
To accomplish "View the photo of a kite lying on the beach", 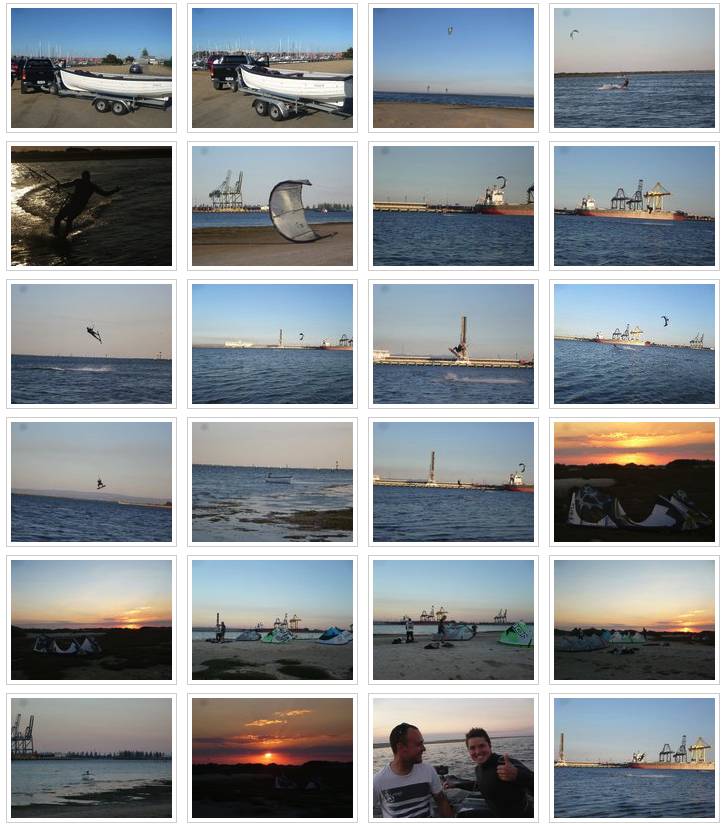I will click(272, 205).
